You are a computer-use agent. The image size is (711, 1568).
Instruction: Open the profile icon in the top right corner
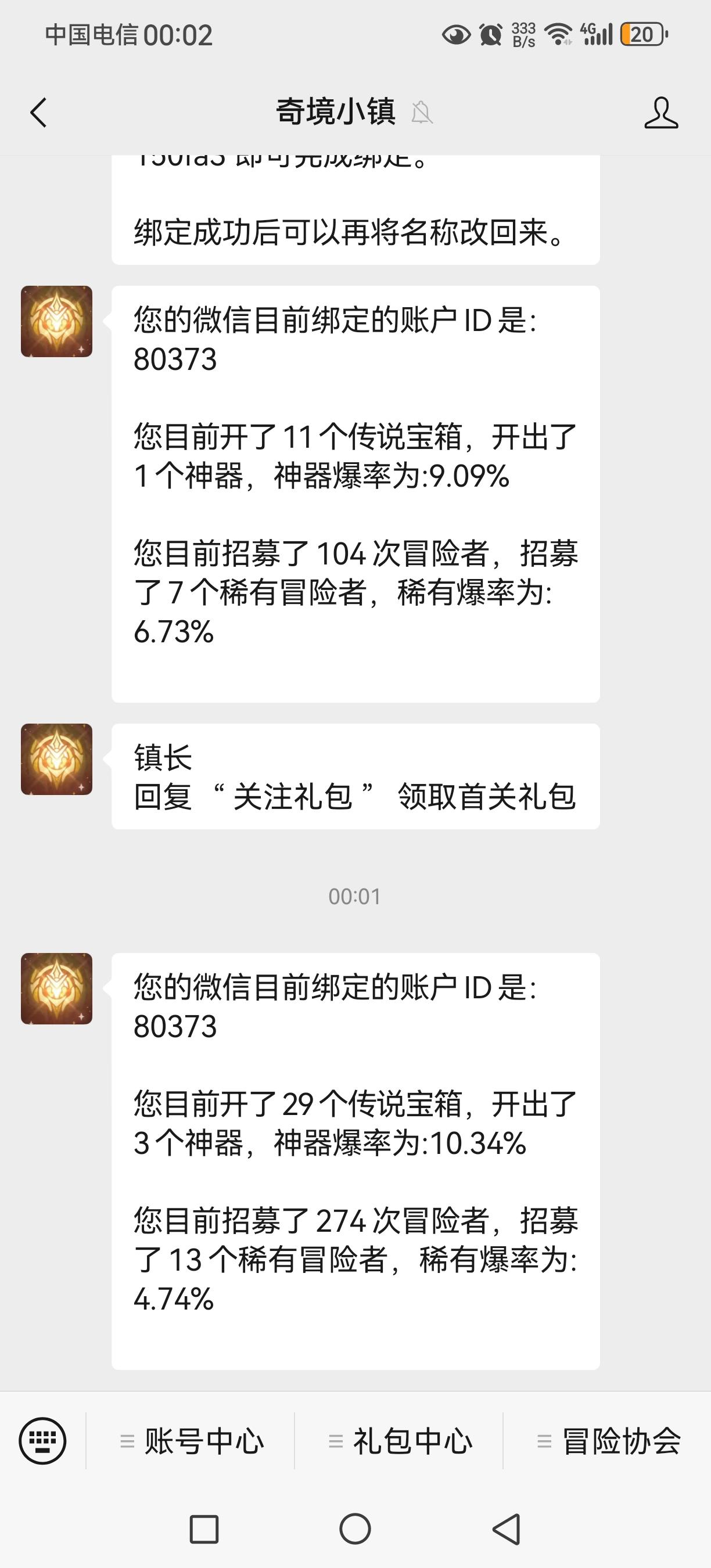point(661,112)
